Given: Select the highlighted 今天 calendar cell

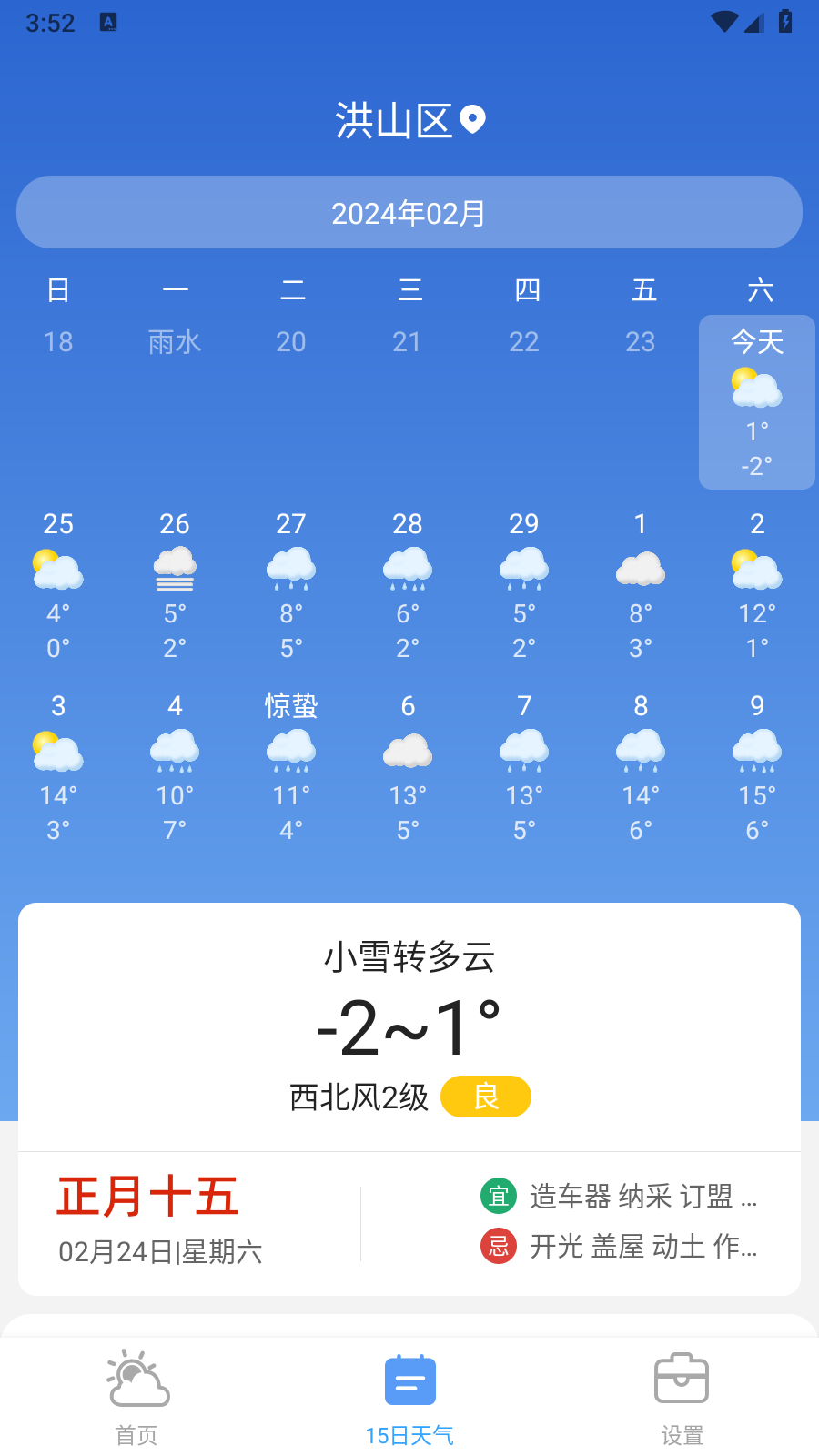Looking at the screenshot, I should click(x=754, y=400).
